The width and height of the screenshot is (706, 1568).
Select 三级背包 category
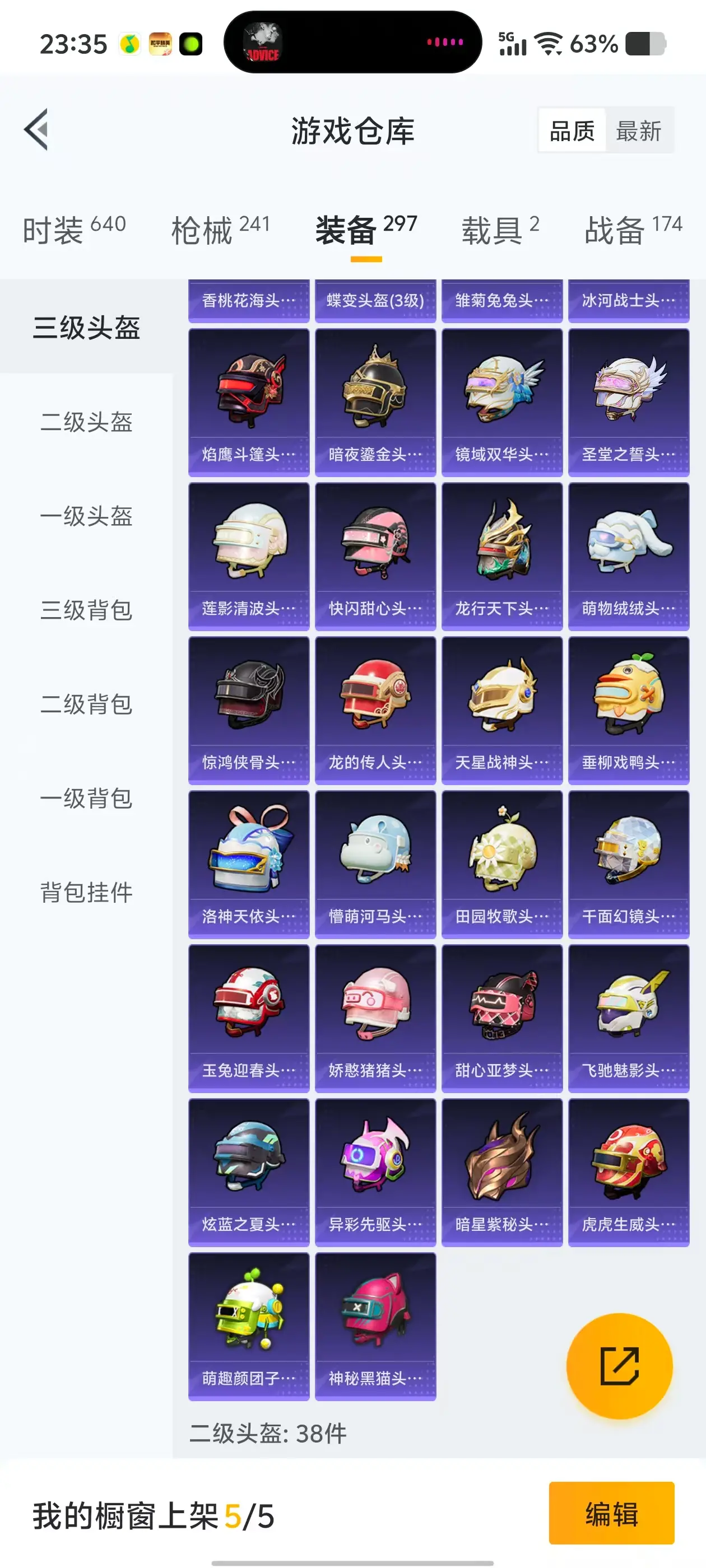coord(86,610)
